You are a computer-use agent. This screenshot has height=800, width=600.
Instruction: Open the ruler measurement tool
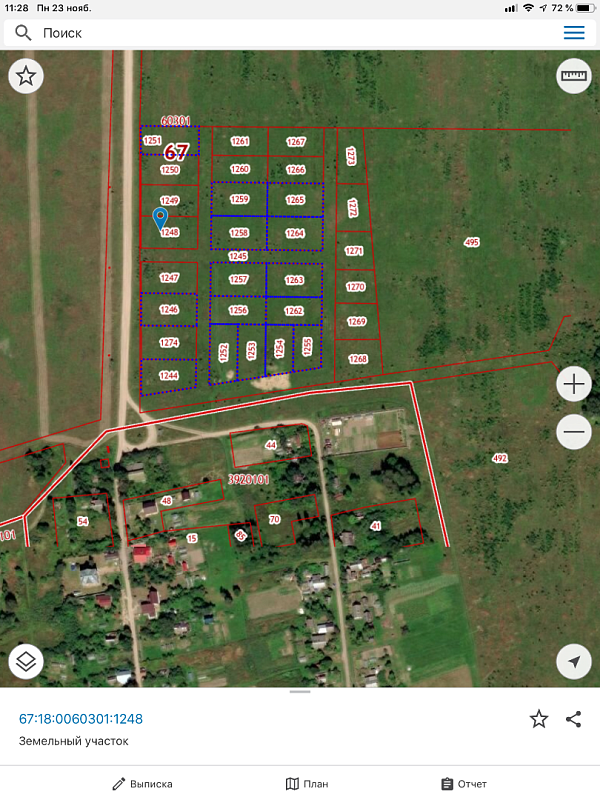574,76
